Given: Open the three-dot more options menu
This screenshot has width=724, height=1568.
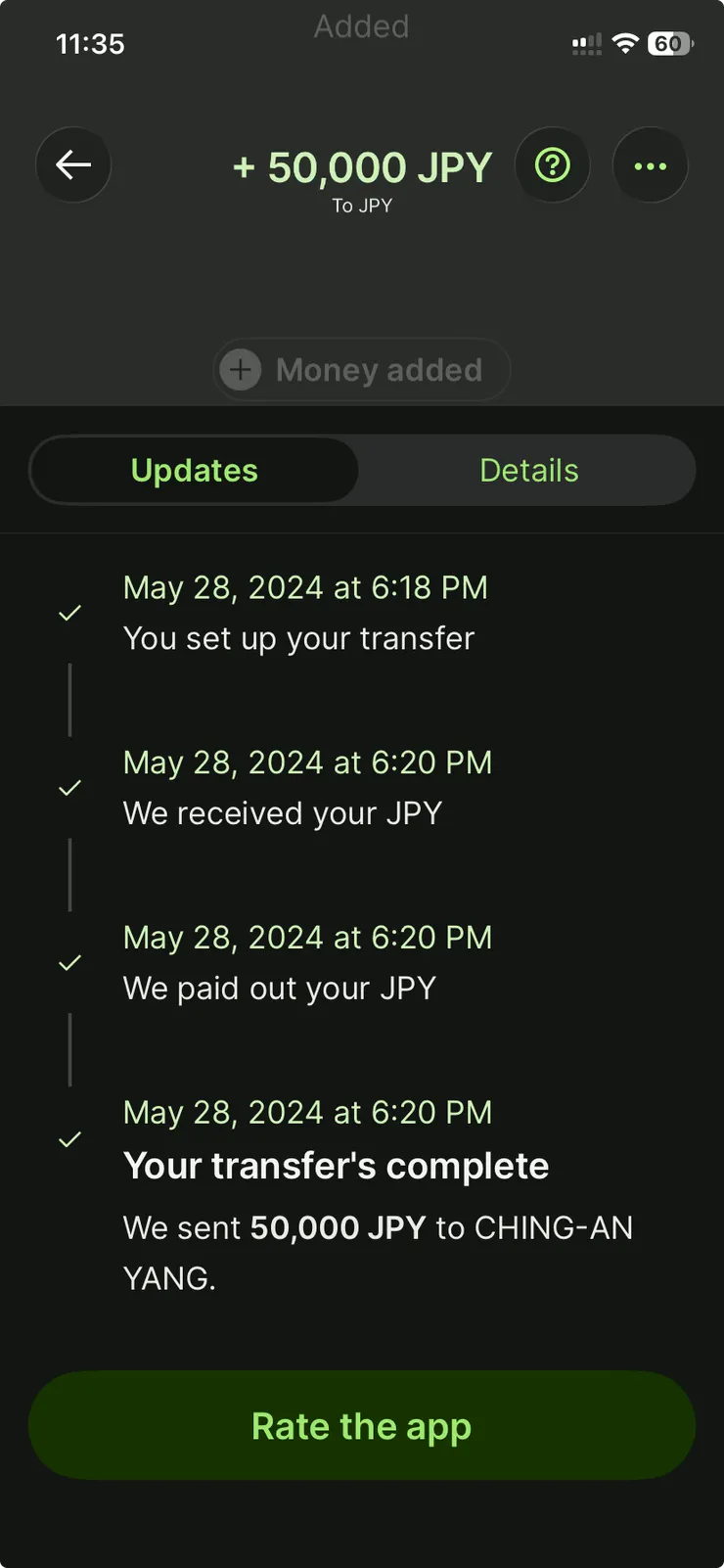Looking at the screenshot, I should pyautogui.click(x=650, y=165).
